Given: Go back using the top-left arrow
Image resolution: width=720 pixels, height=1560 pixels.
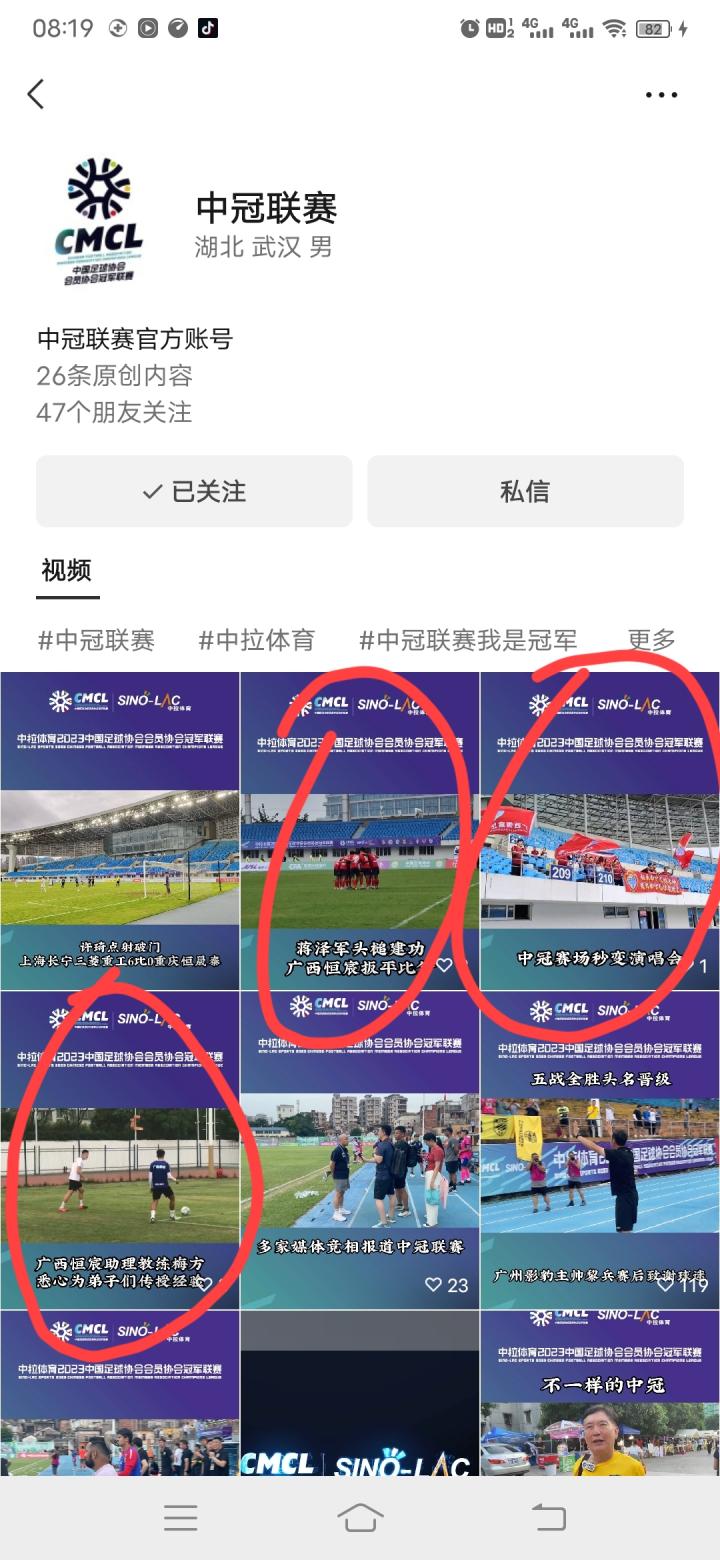Looking at the screenshot, I should (36, 94).
